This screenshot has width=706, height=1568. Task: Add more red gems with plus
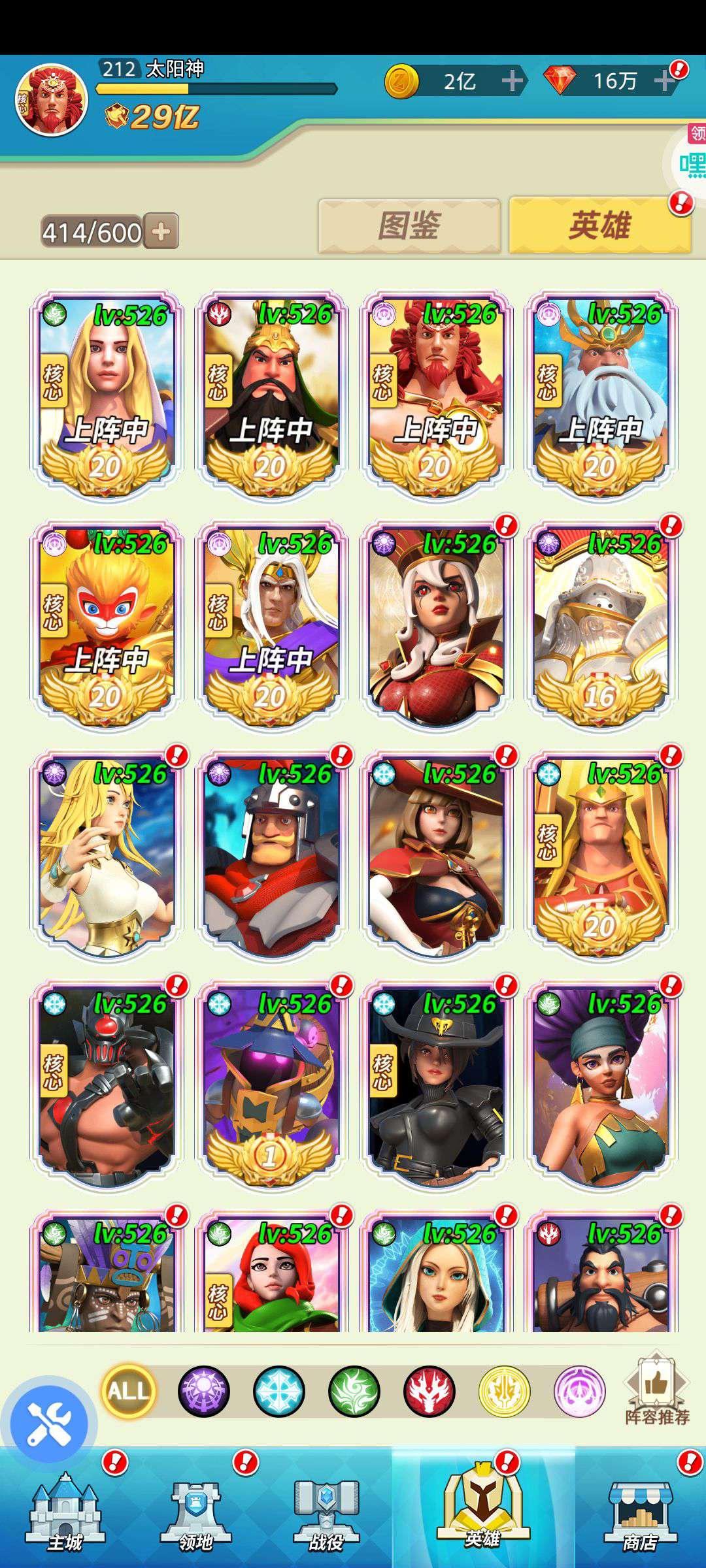(664, 81)
